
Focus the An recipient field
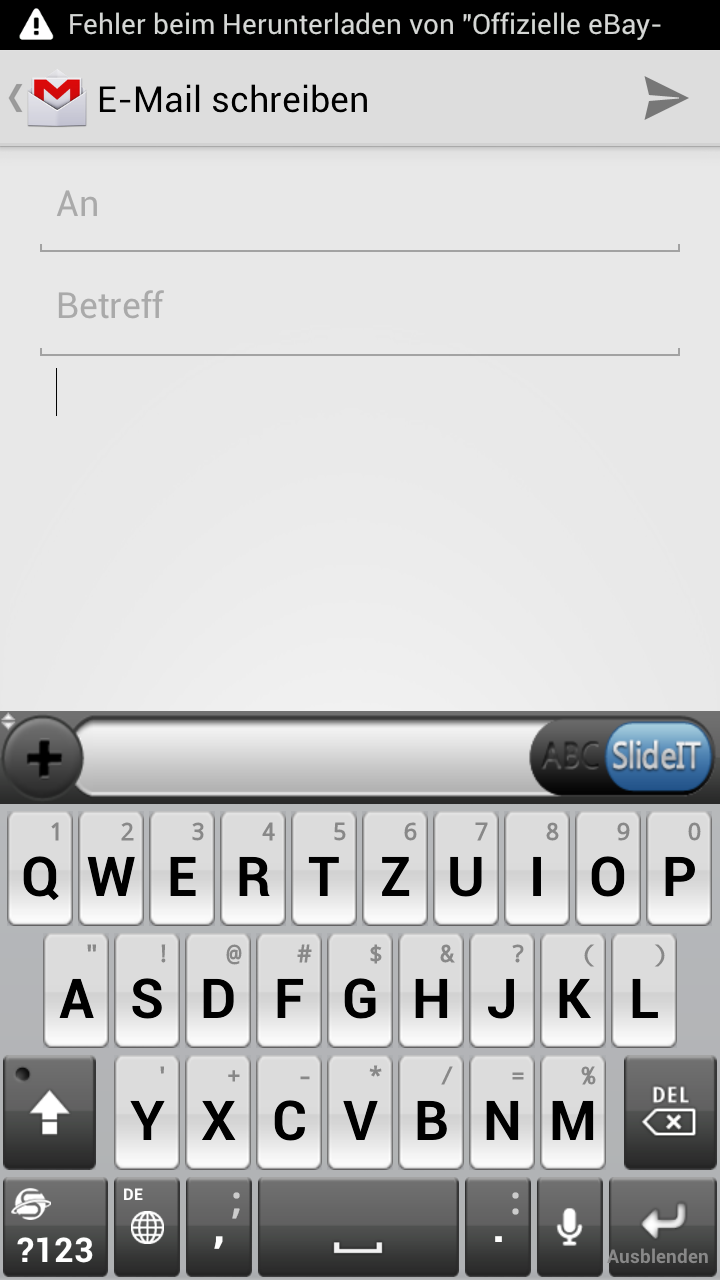(x=360, y=207)
